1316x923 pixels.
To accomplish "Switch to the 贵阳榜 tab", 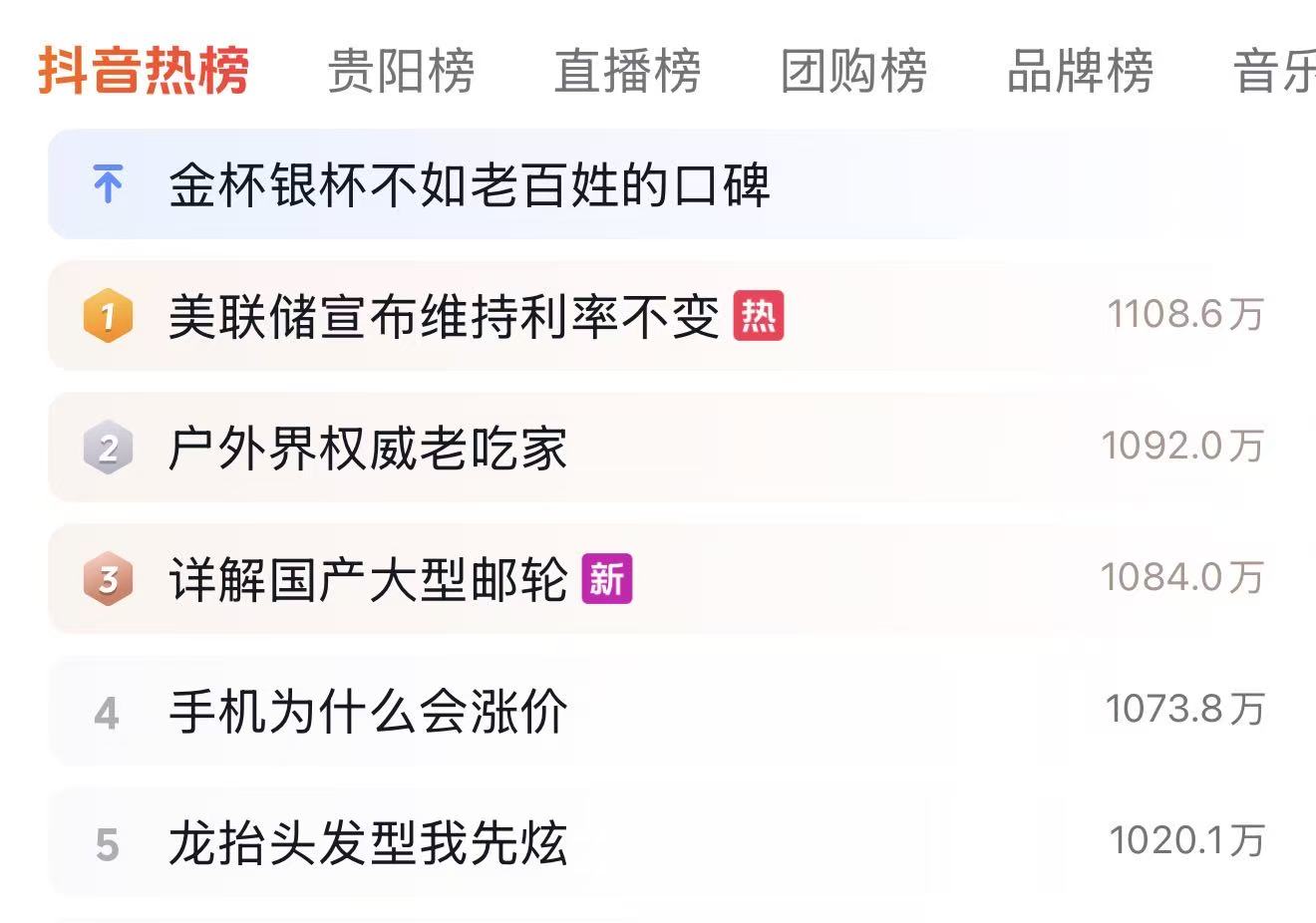I will point(401,72).
